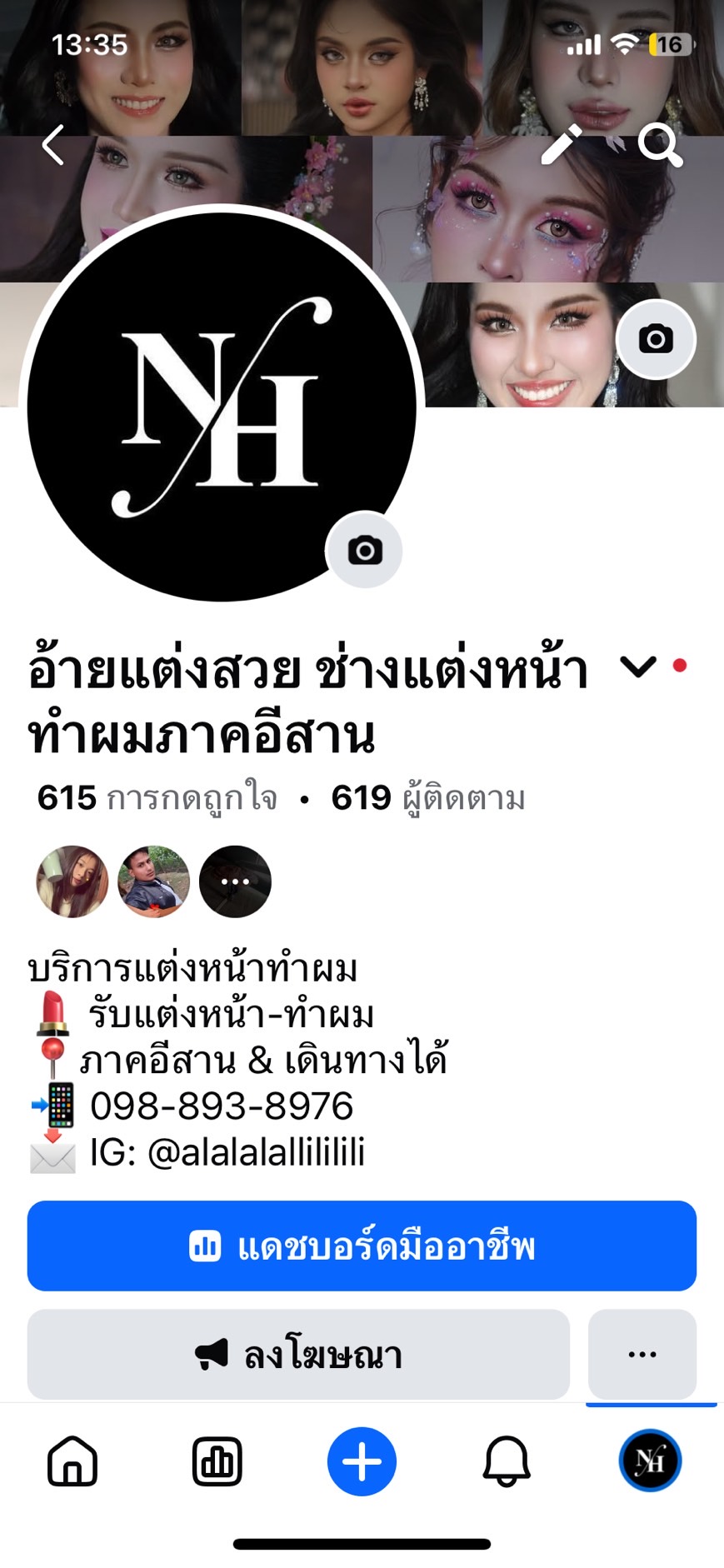Select the NH profile tab
The image size is (724, 1568).
click(650, 1460)
